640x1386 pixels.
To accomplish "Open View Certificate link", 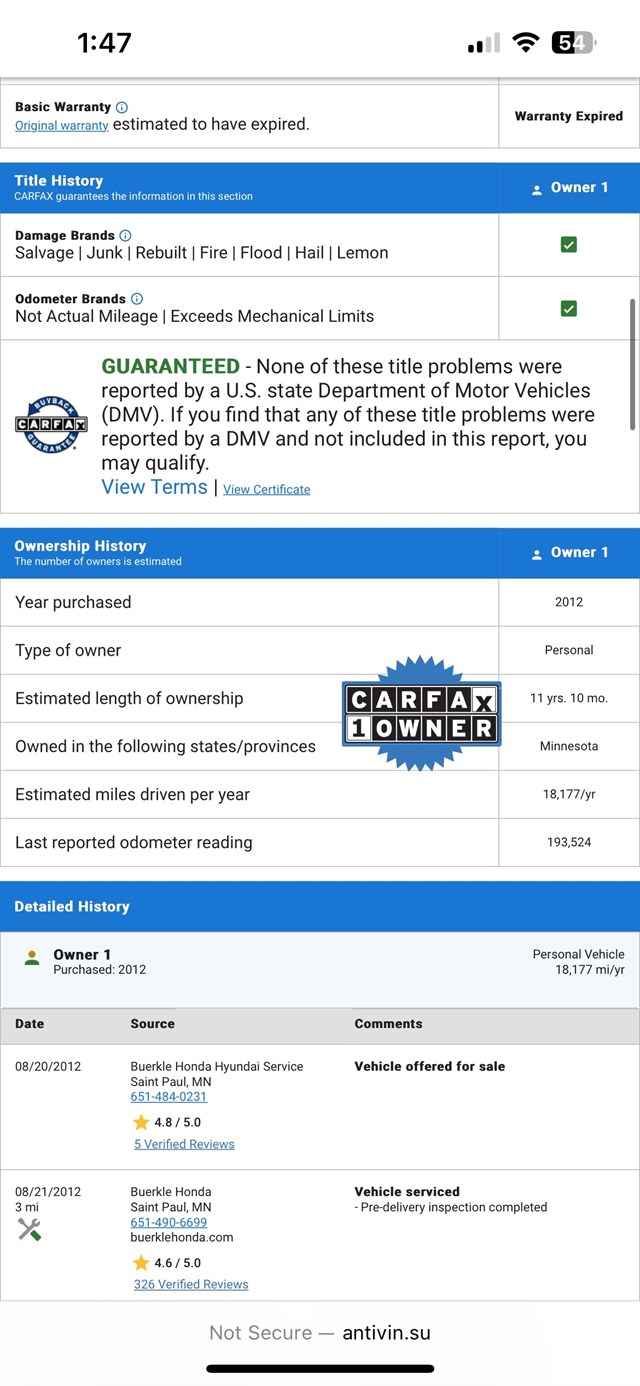I will pos(266,489).
